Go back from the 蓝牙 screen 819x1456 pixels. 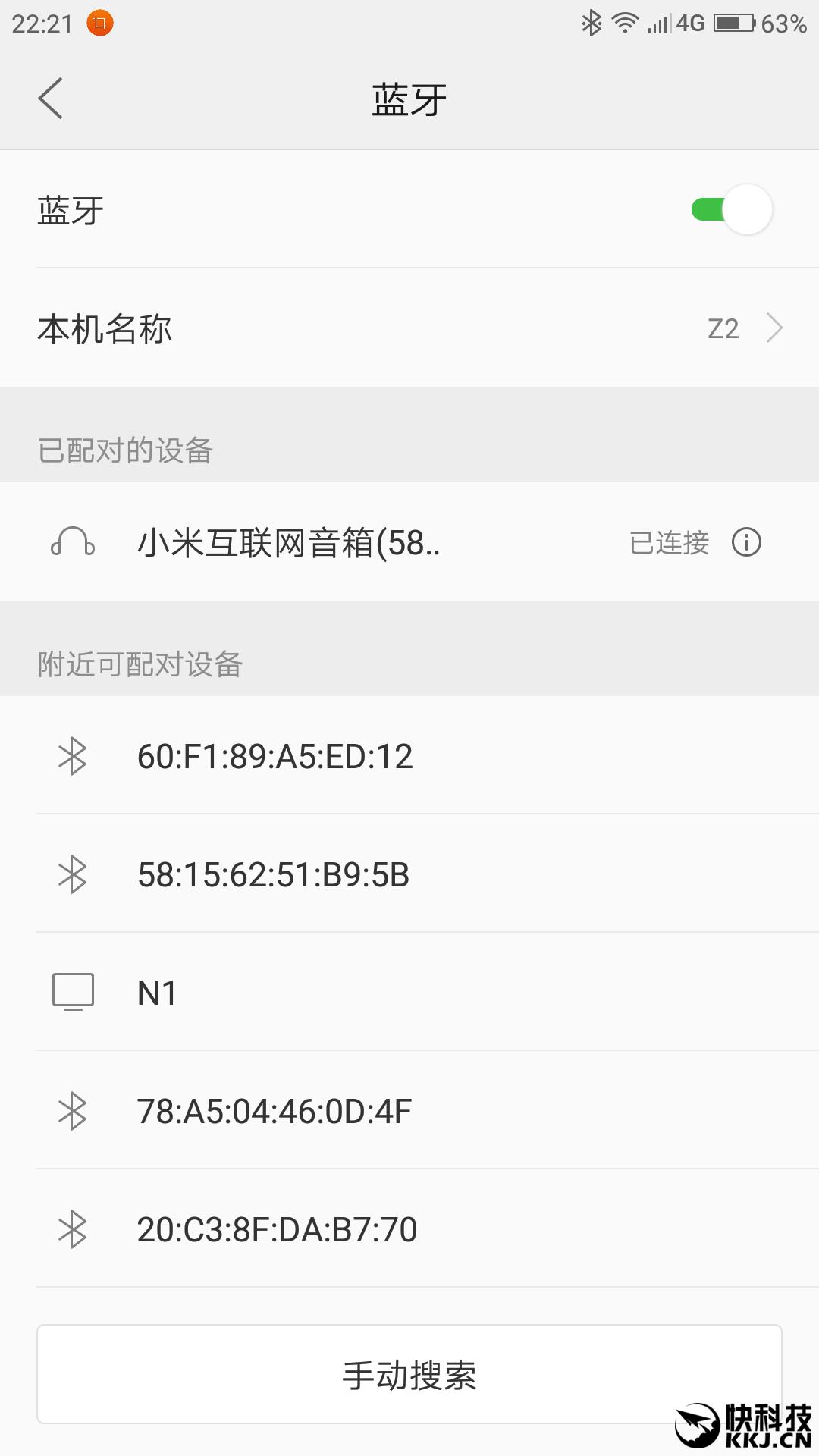50,99
